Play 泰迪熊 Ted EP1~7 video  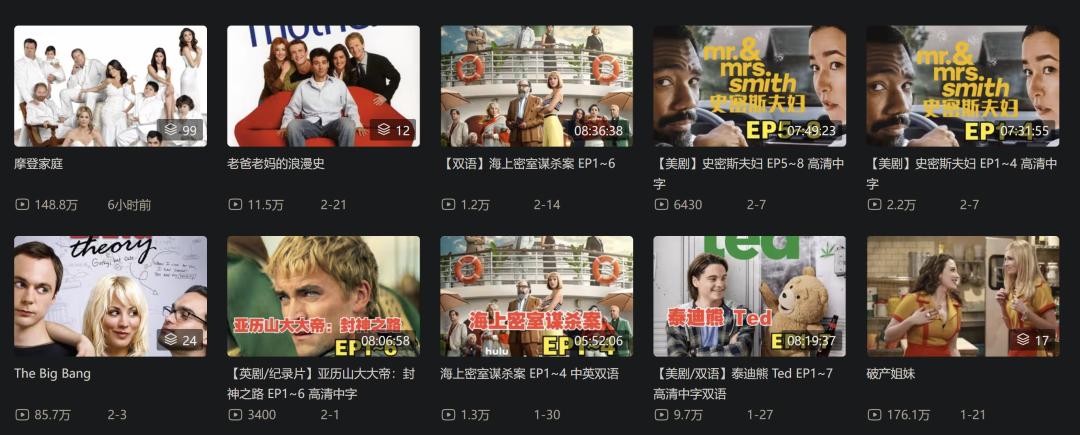click(x=749, y=296)
